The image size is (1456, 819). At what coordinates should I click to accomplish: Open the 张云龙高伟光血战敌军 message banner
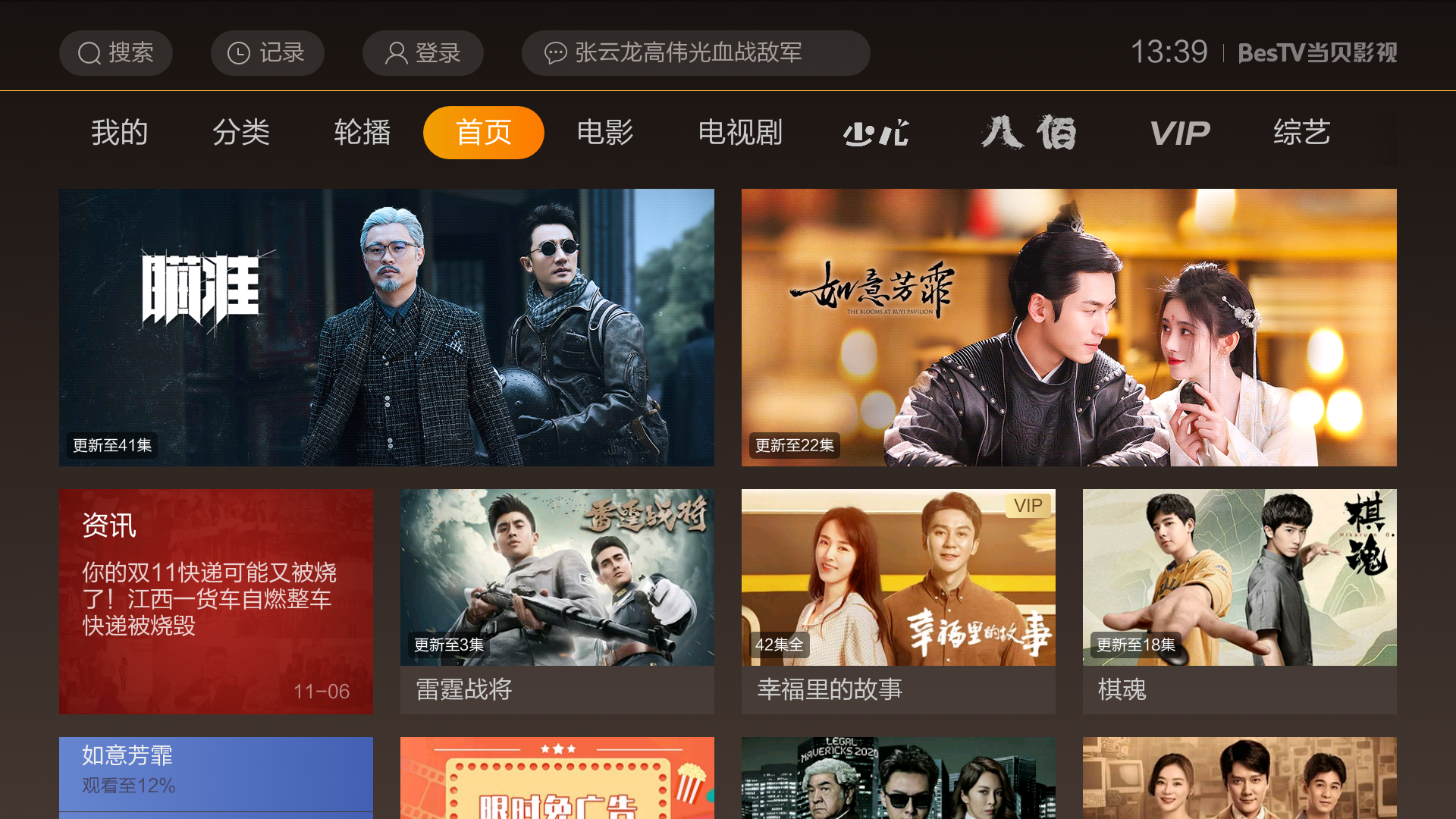pyautogui.click(x=695, y=53)
